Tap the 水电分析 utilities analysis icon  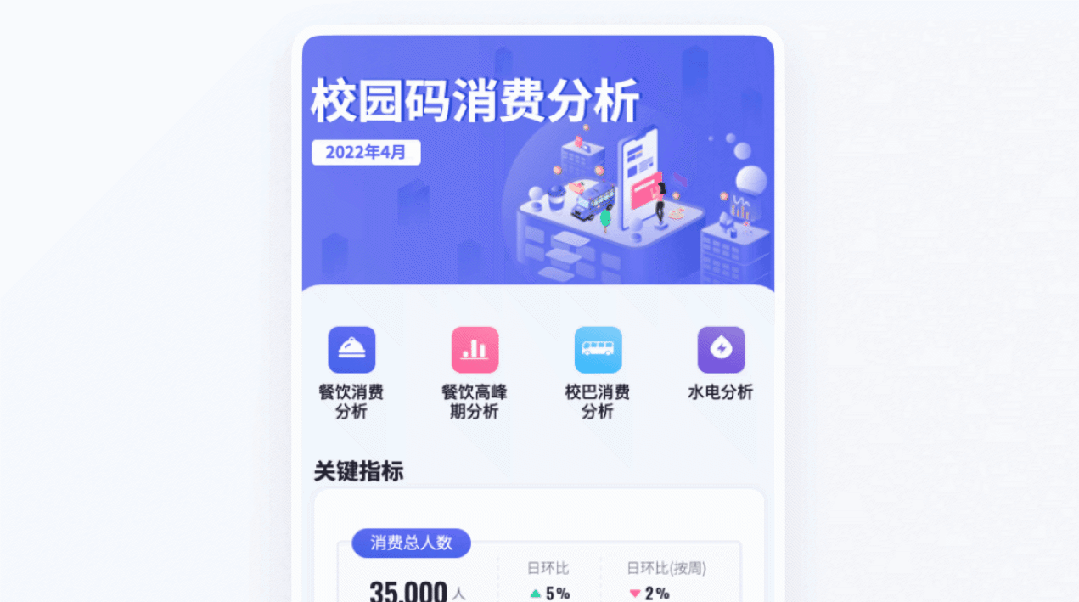[720, 351]
